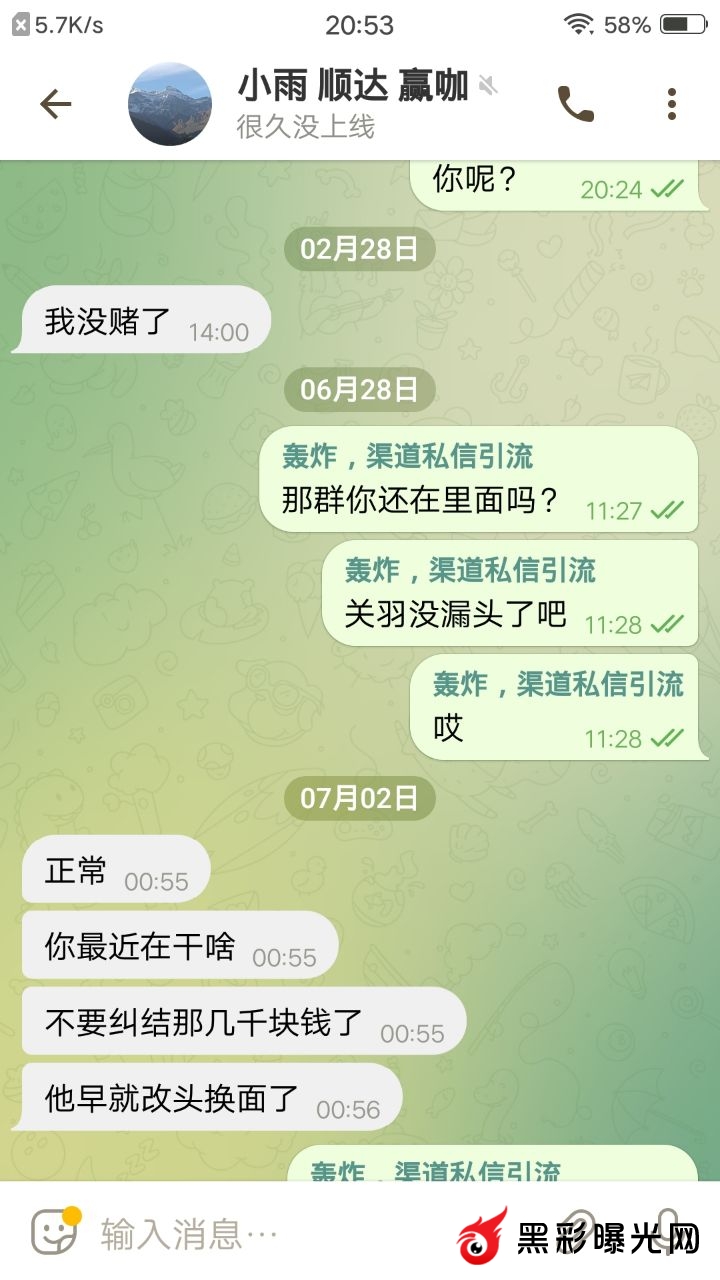Open quoted message in 关羽没漏头了吧 reply

point(470,571)
